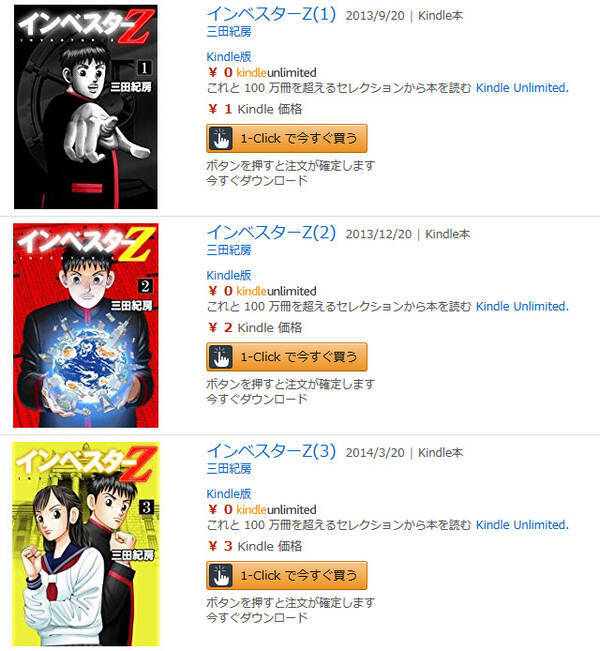
Task: Open the インベスターZ(3) title link
Action: point(271,451)
